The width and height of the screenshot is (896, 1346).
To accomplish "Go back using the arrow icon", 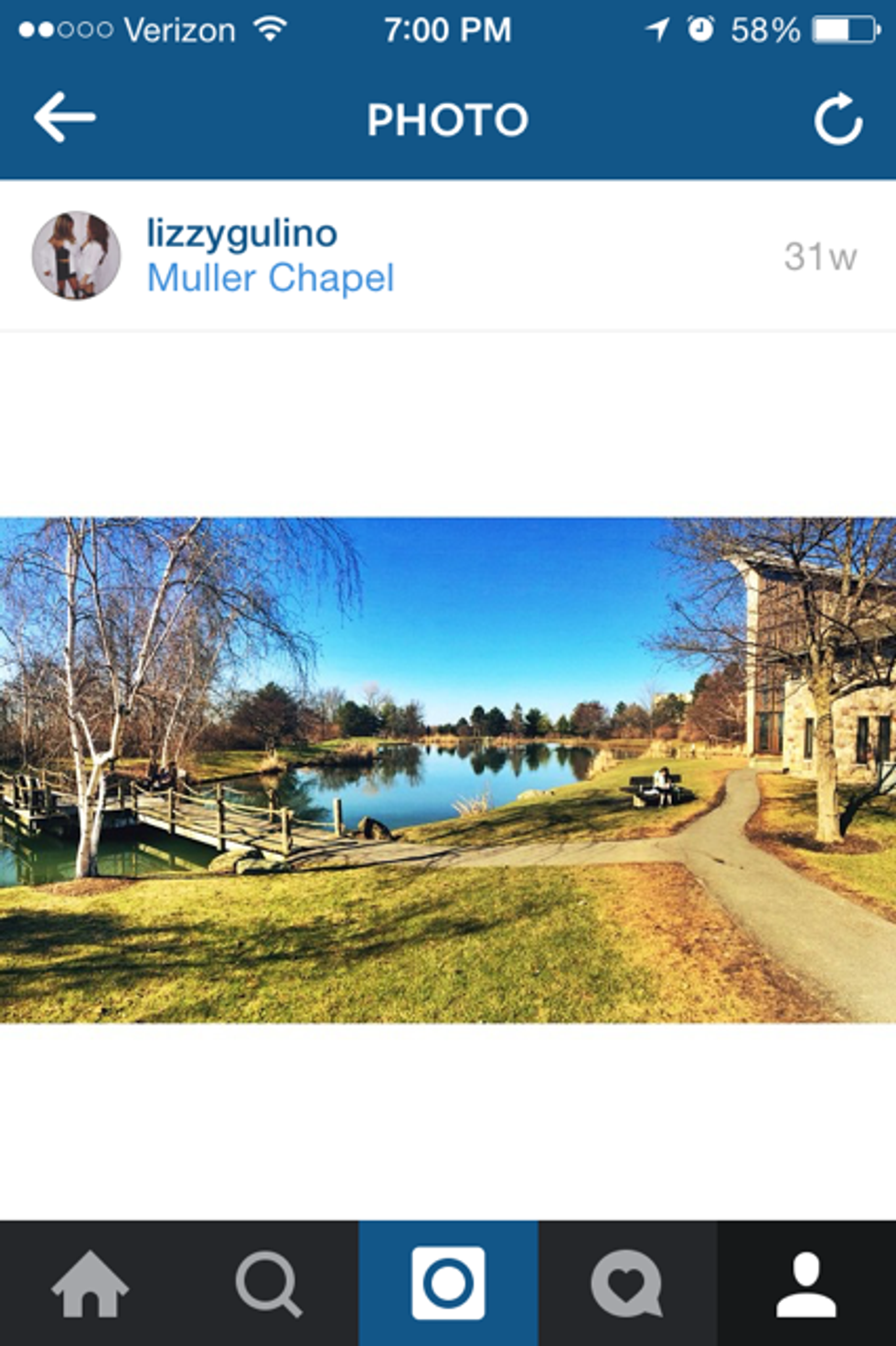I will (x=65, y=117).
